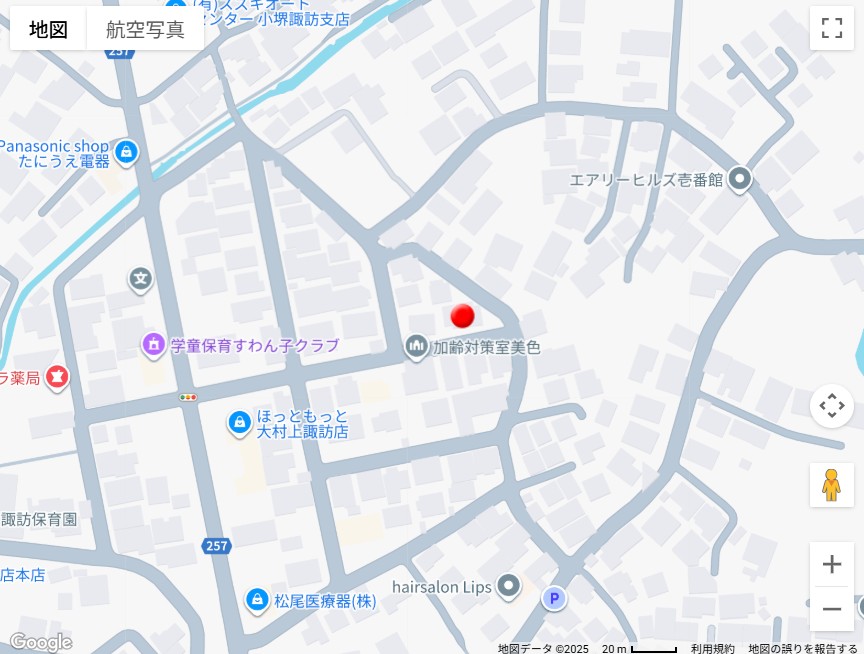Zoom in on the map
This screenshot has height=654, width=864.
(831, 565)
